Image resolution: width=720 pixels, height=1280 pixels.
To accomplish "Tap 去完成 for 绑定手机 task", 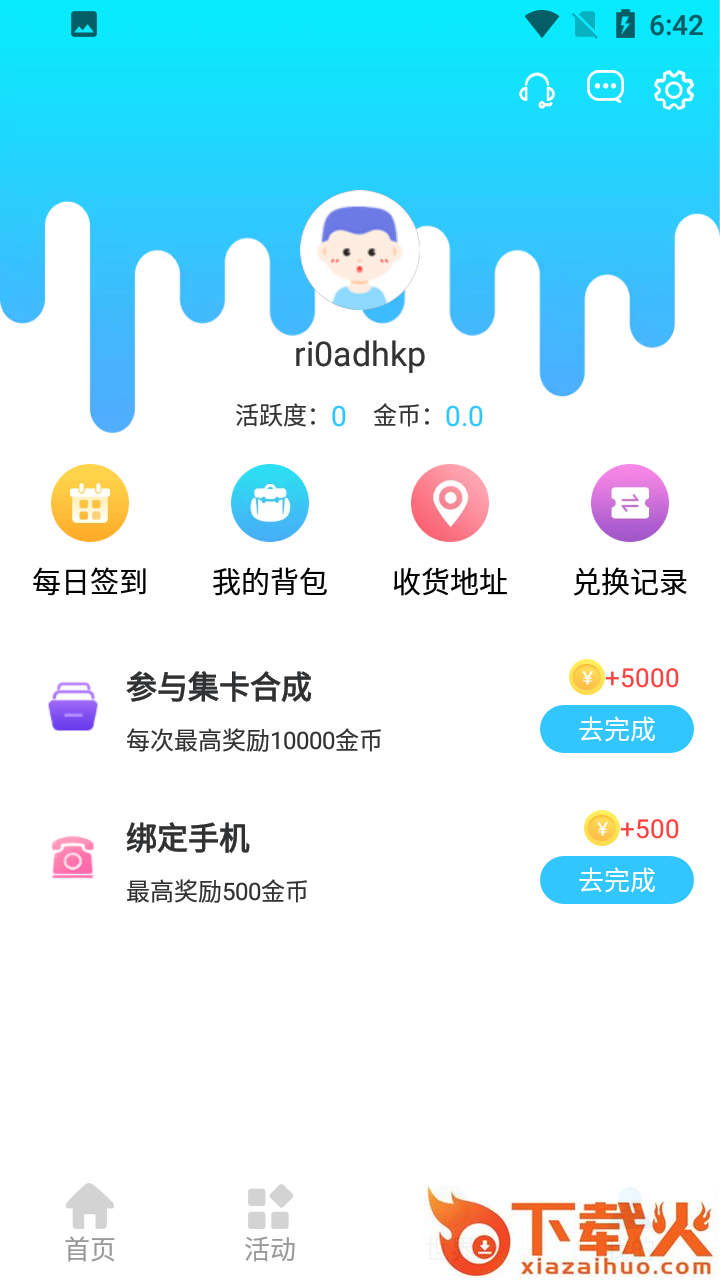I will tap(617, 880).
